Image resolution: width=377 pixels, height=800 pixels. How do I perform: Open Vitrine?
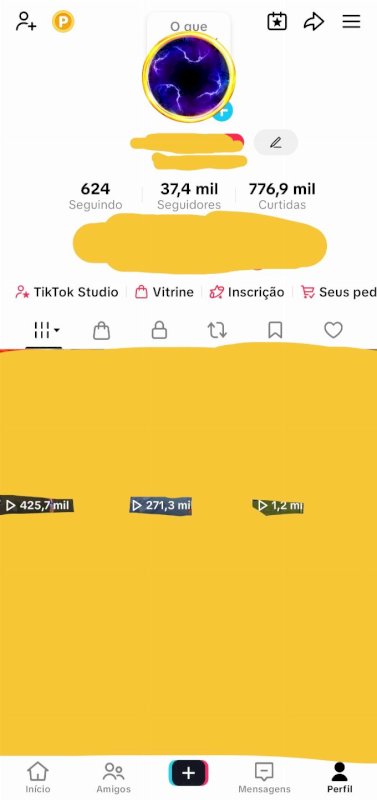pos(164,292)
